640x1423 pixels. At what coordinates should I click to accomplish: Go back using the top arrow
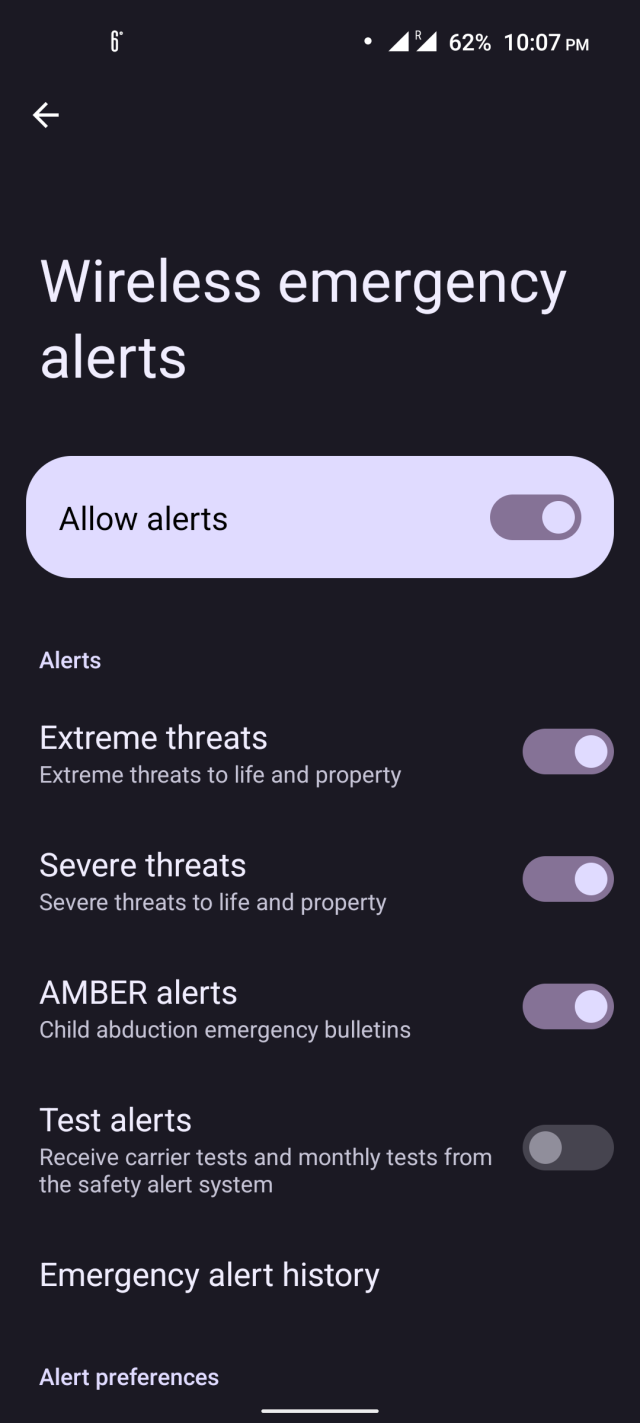point(46,116)
